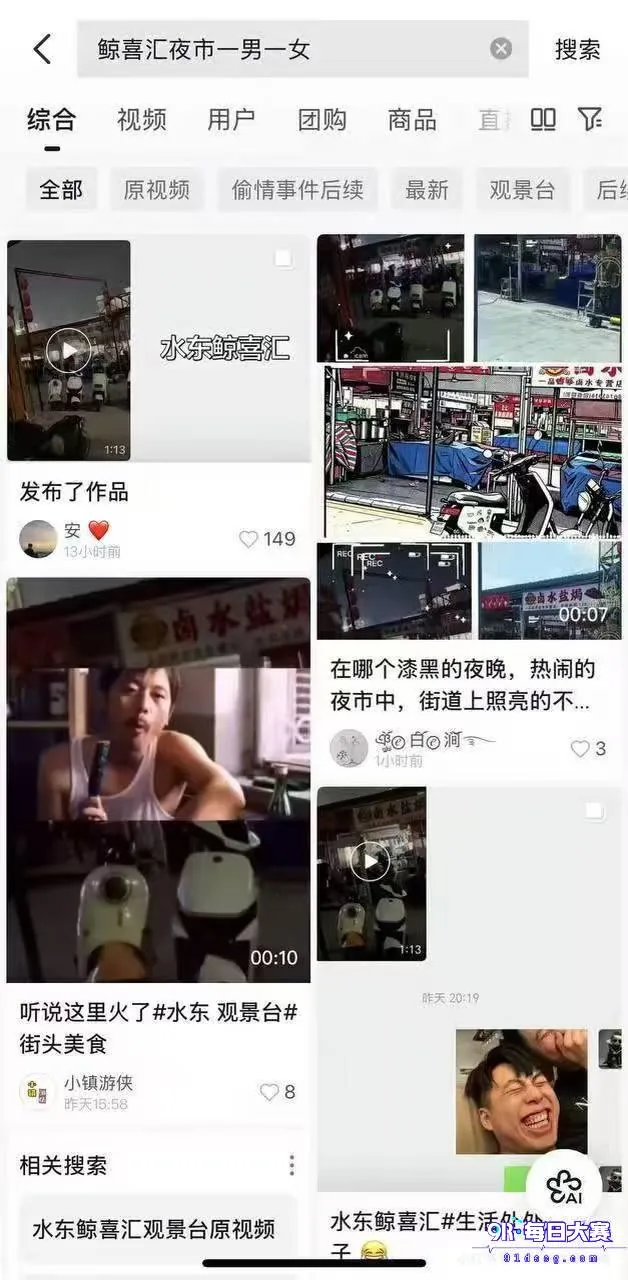628x1280 pixels.
Task: Toggle the layout view icon
Action: point(543,120)
